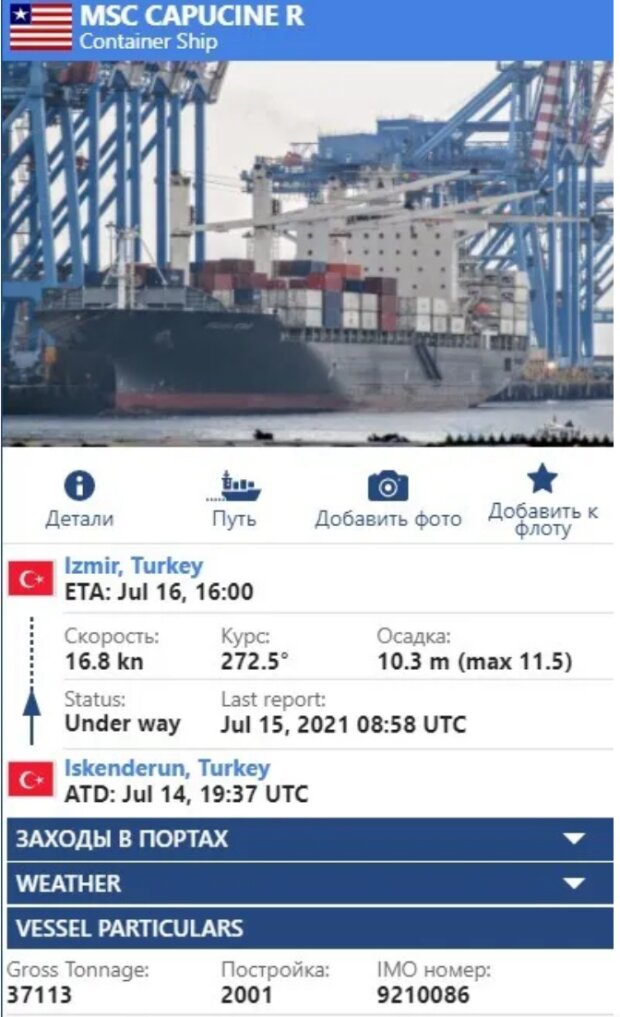Open the Izmir, Turkey destination port link
This screenshot has height=1017, width=620.
[x=134, y=566]
